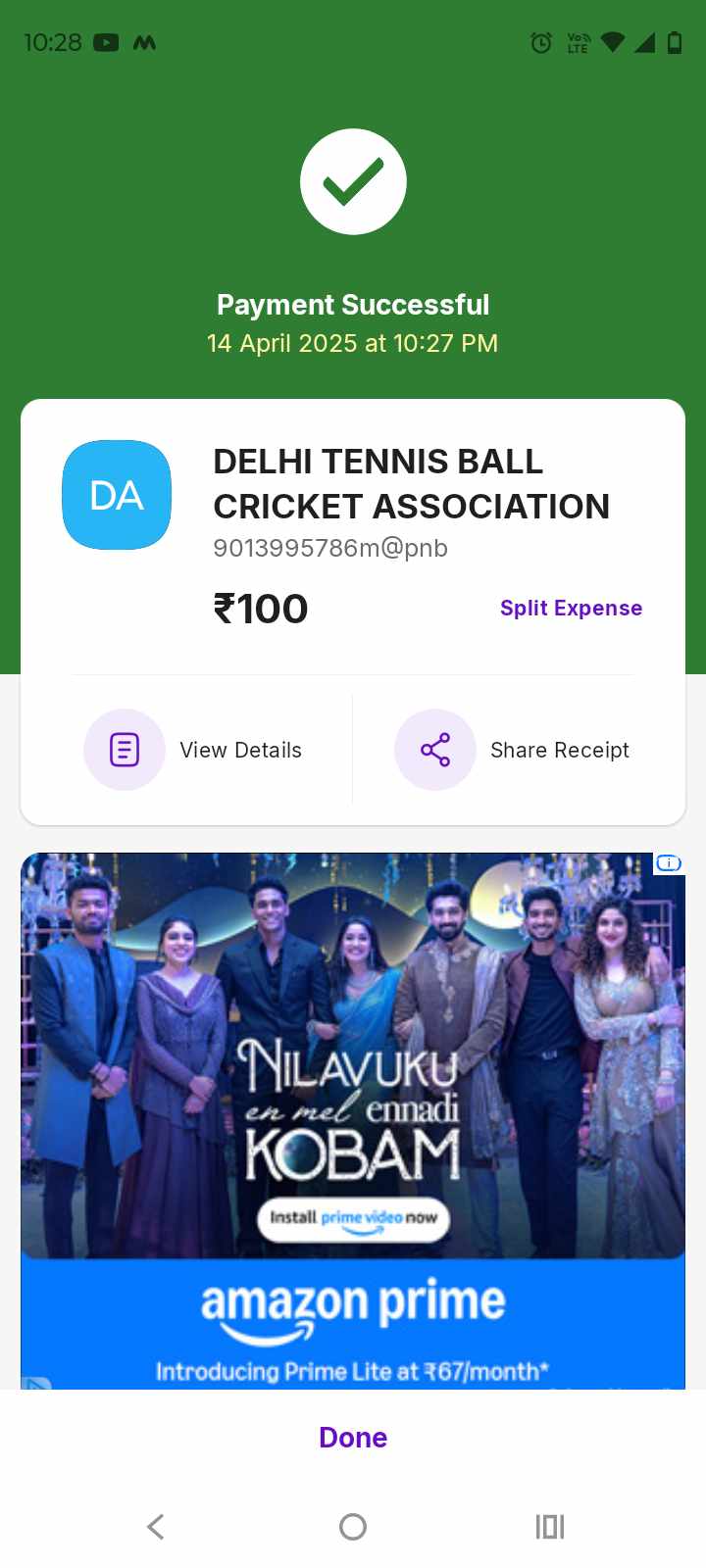Open recent apps from the navigation bar
This screenshot has height=1568, width=706.
click(550, 1526)
